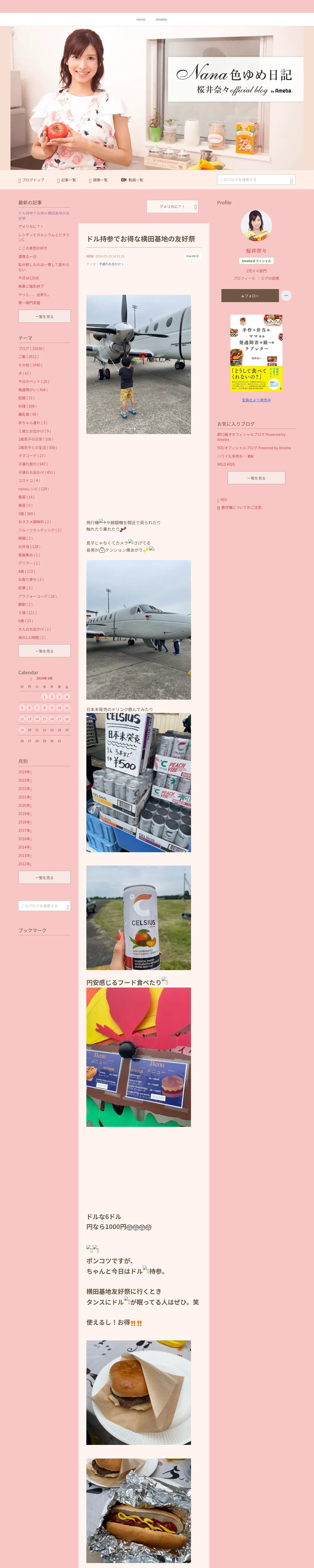Open the first airplane photo in the post

coord(138,364)
